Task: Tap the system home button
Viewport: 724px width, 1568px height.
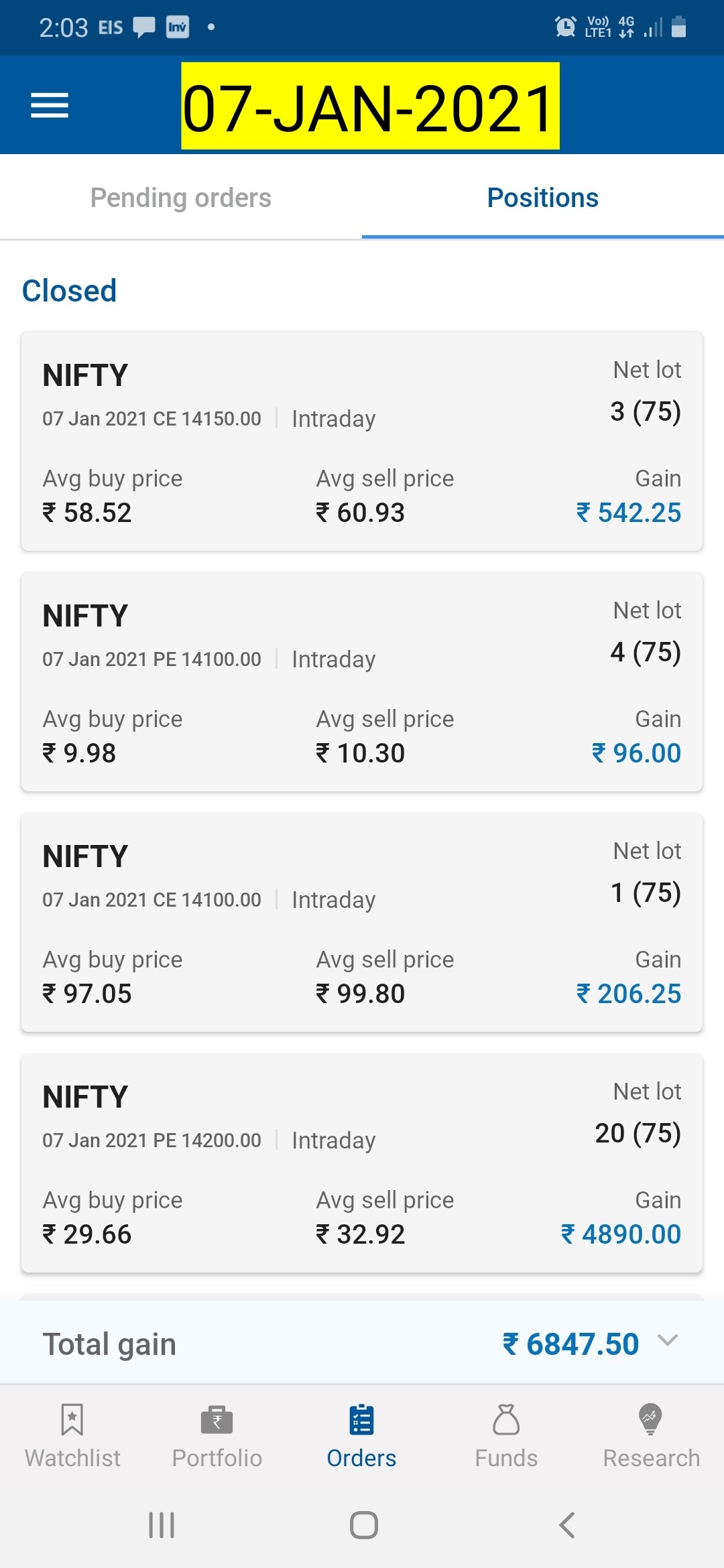Action: pos(363,1525)
